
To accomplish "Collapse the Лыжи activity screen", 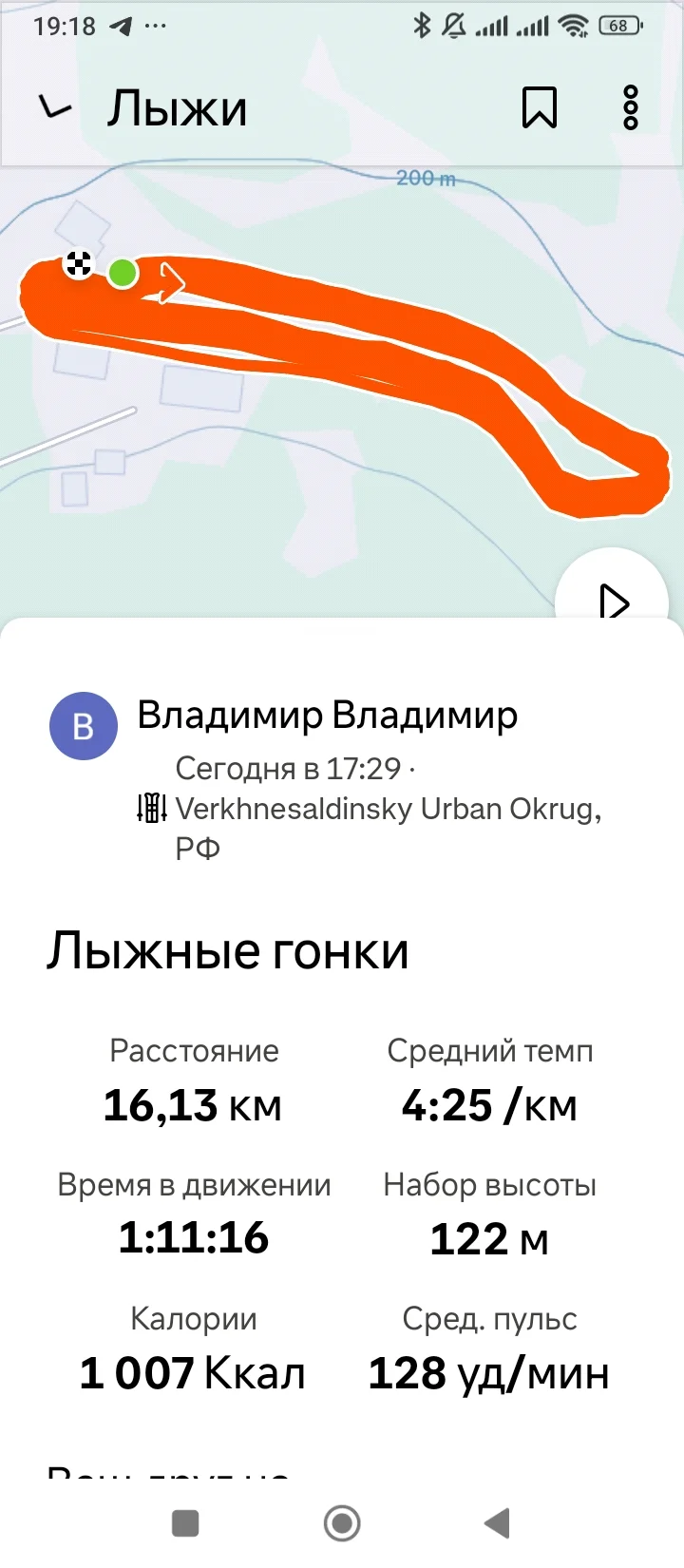I will pyautogui.click(x=55, y=108).
